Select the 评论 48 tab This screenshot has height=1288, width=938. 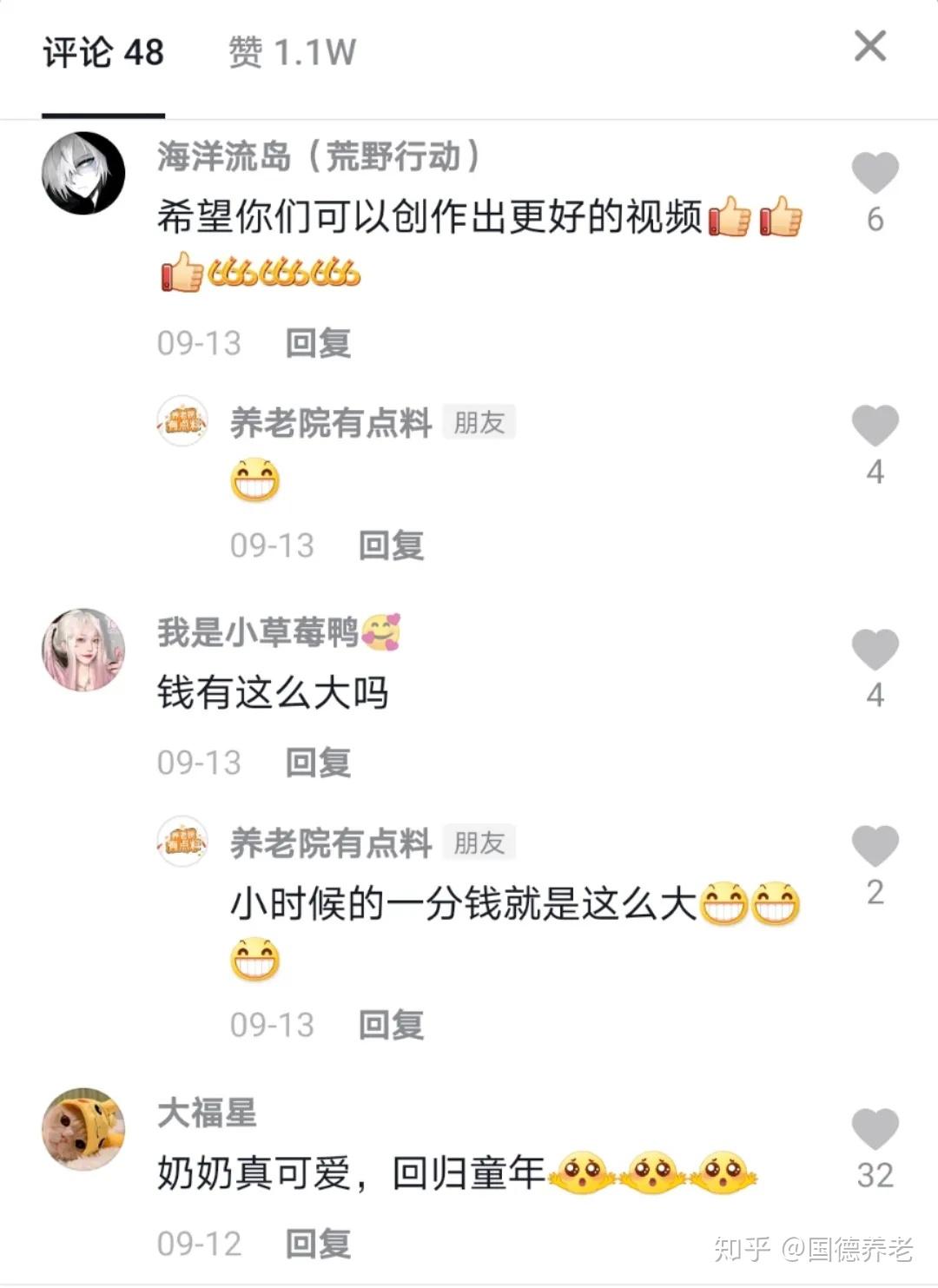point(103,52)
